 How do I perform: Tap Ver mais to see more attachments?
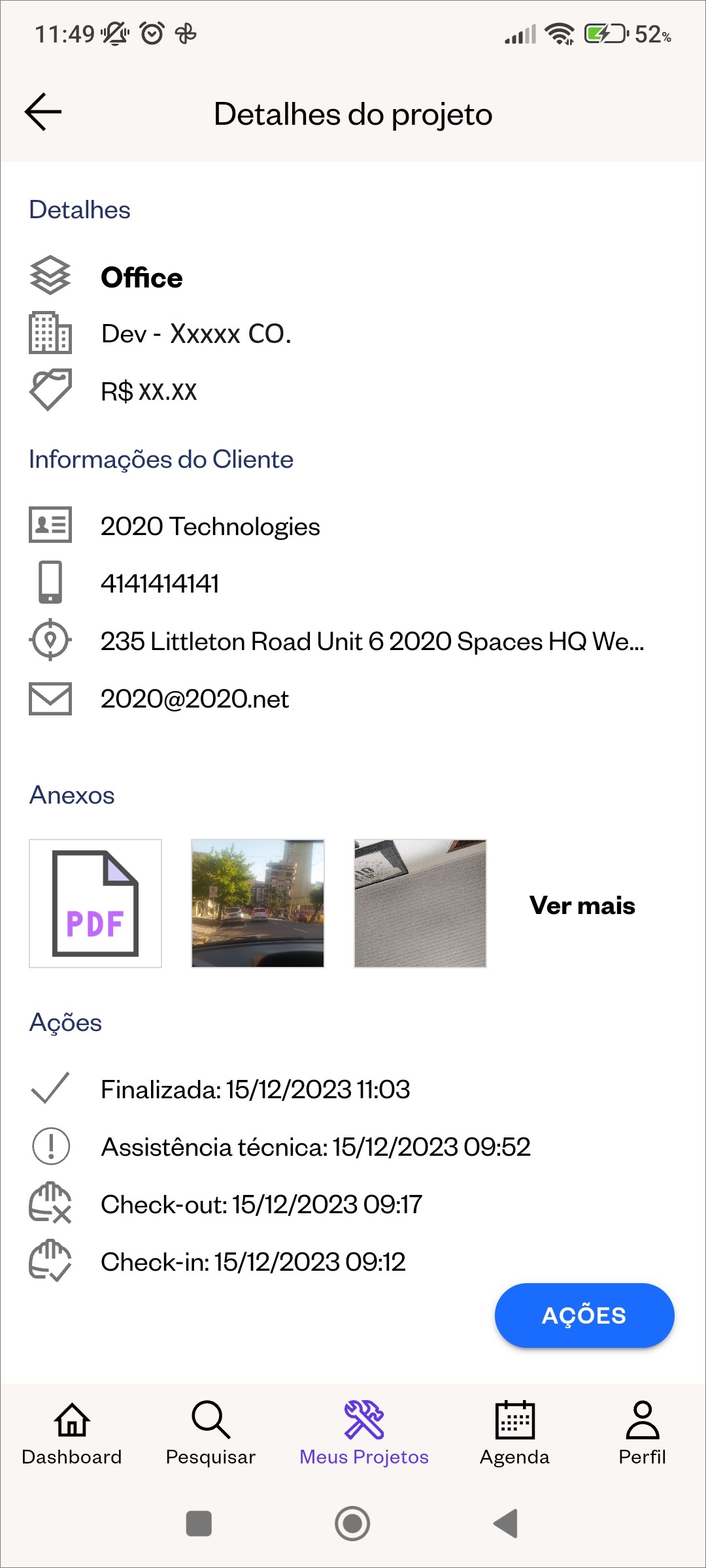click(582, 906)
